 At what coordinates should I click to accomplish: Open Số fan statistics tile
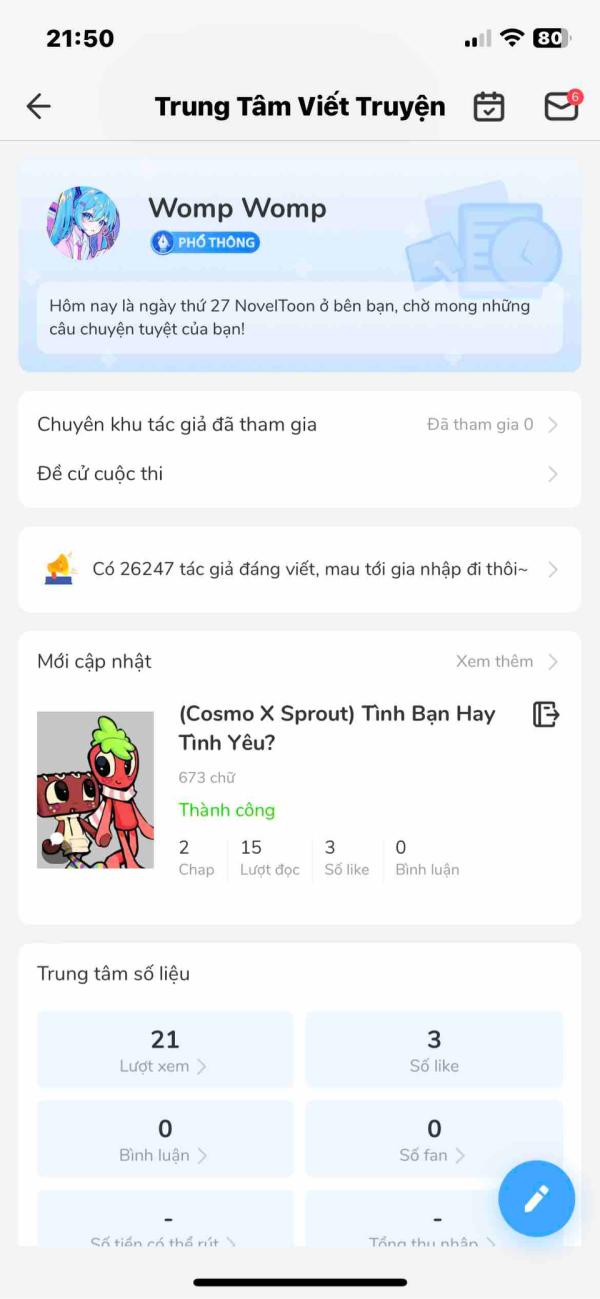pos(433,1138)
